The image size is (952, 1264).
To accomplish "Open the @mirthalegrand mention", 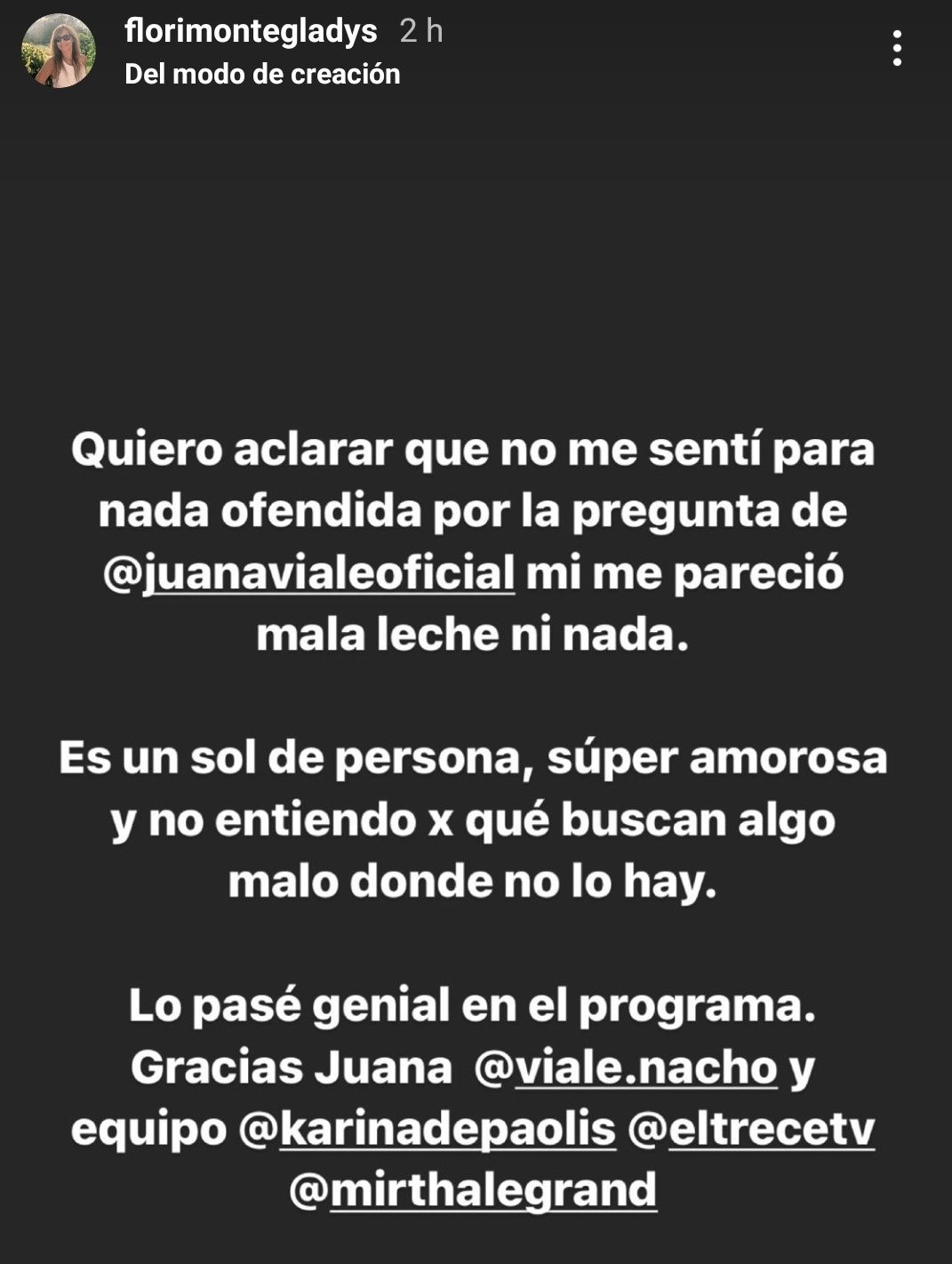I will [473, 1191].
